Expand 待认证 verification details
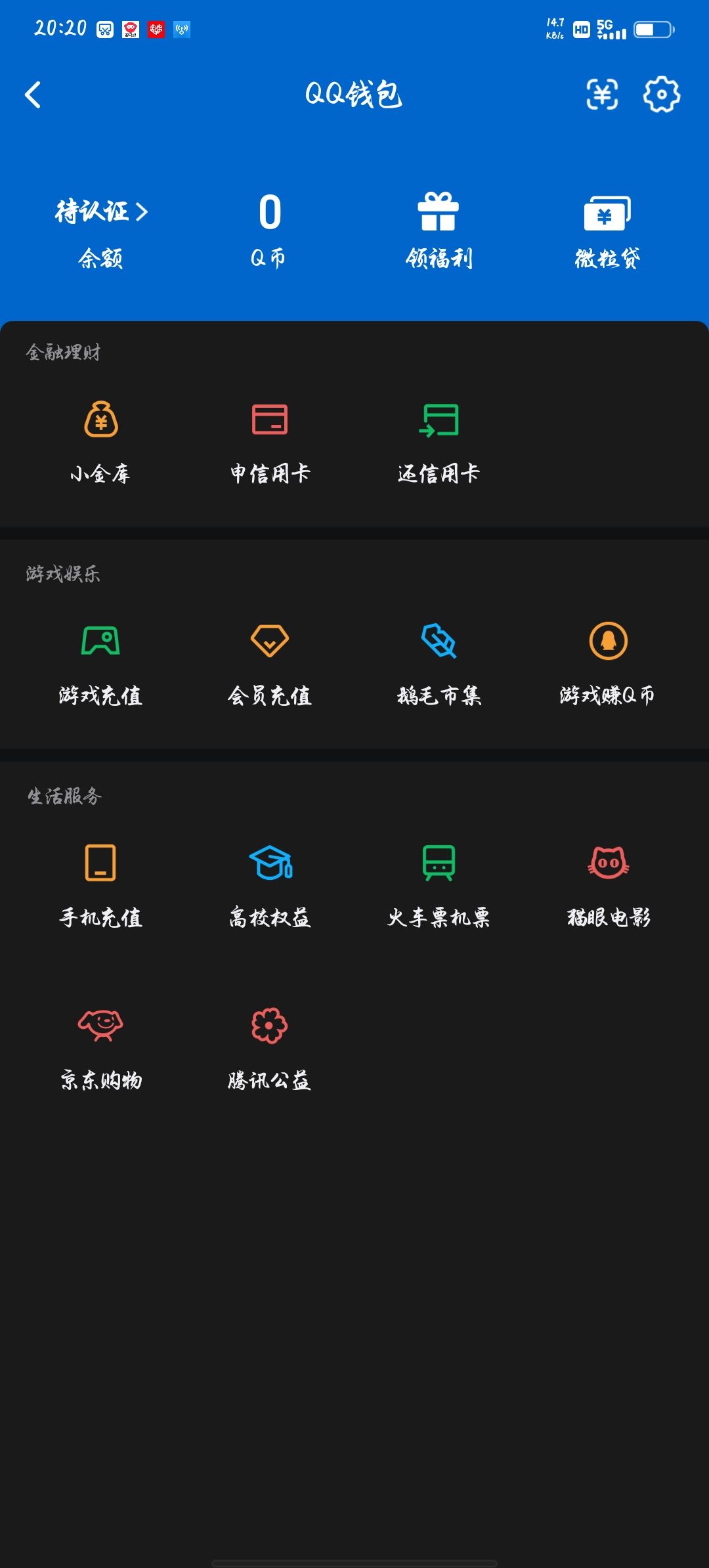Viewport: 709px width, 1568px height. click(98, 212)
